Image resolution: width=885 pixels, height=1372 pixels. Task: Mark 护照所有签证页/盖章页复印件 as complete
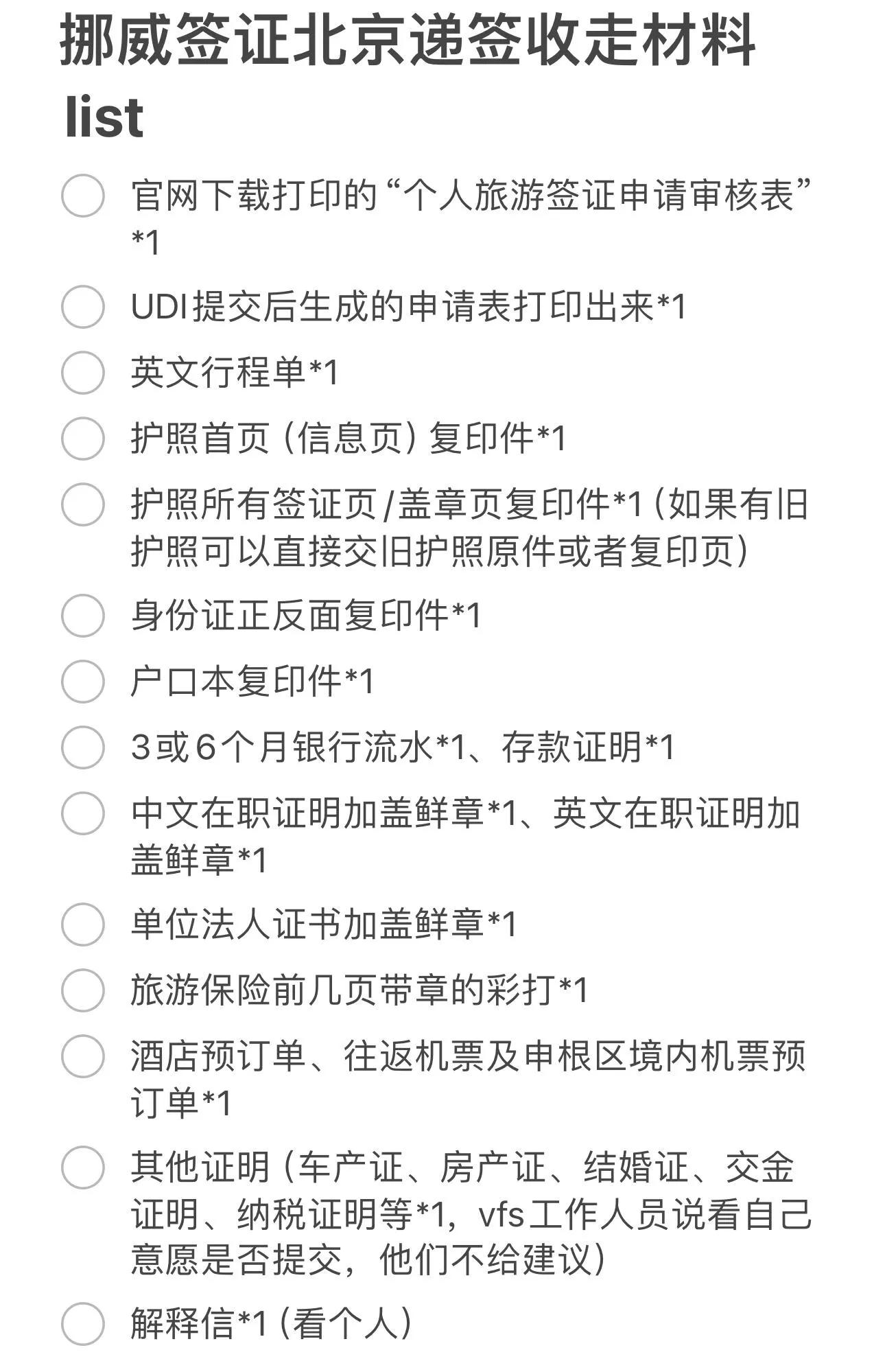(83, 504)
